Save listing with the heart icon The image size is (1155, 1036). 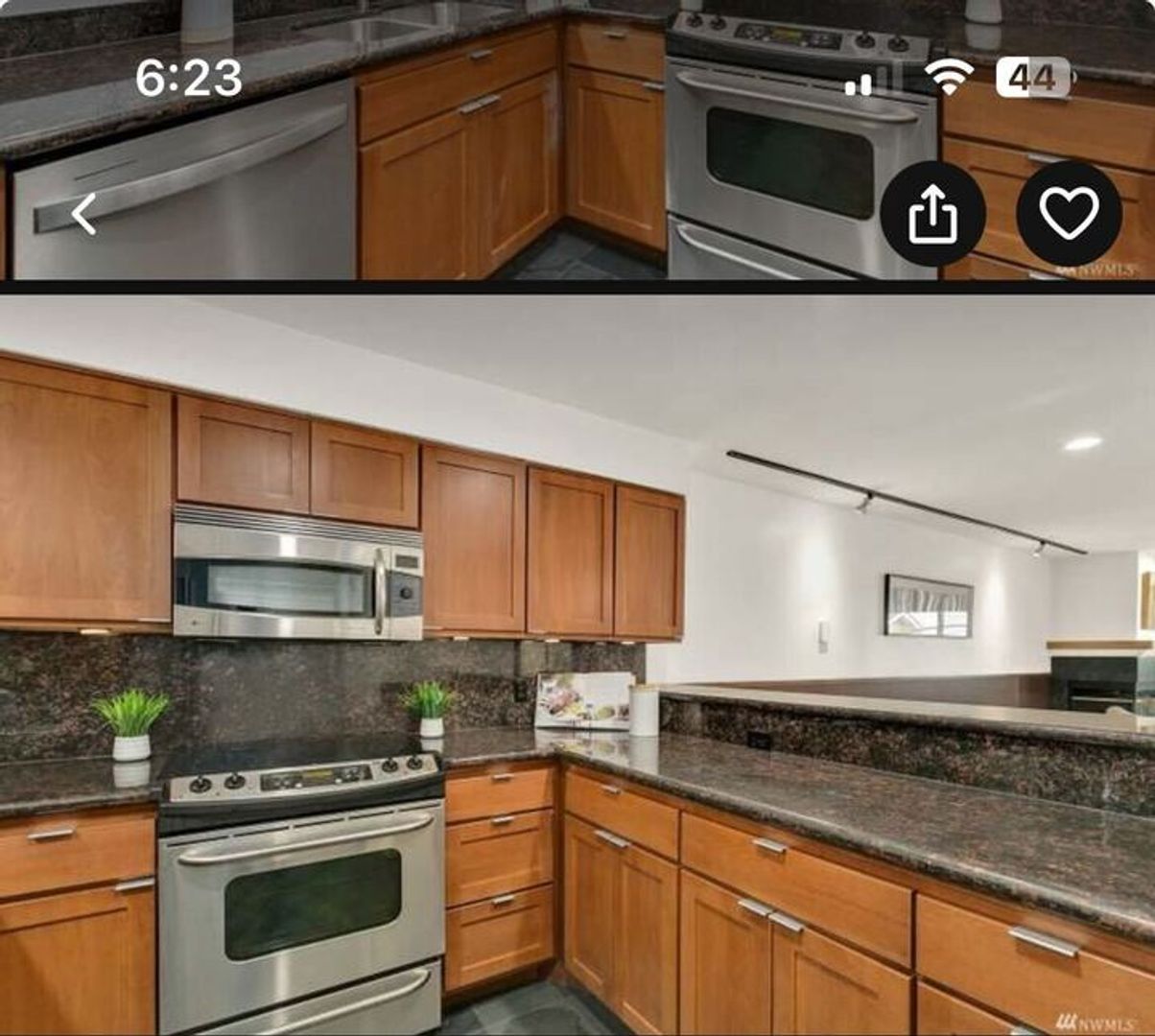[x=1069, y=213]
